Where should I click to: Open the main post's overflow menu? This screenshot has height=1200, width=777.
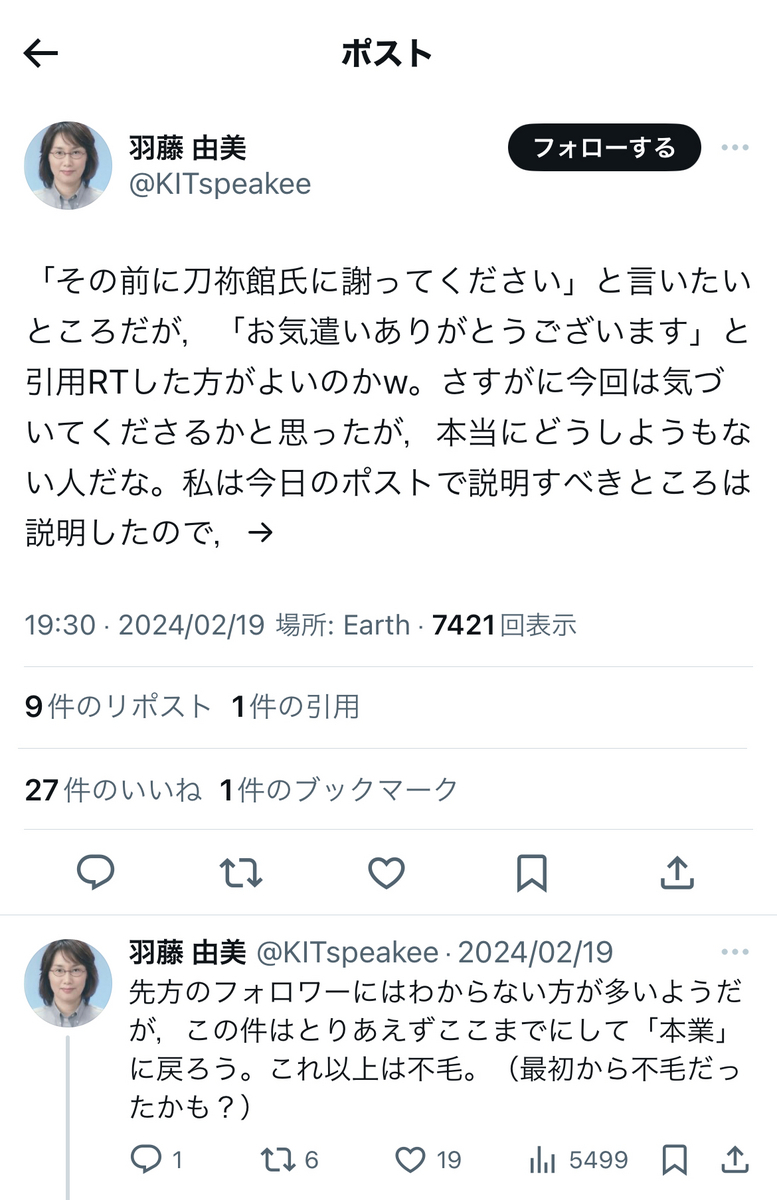[735, 149]
